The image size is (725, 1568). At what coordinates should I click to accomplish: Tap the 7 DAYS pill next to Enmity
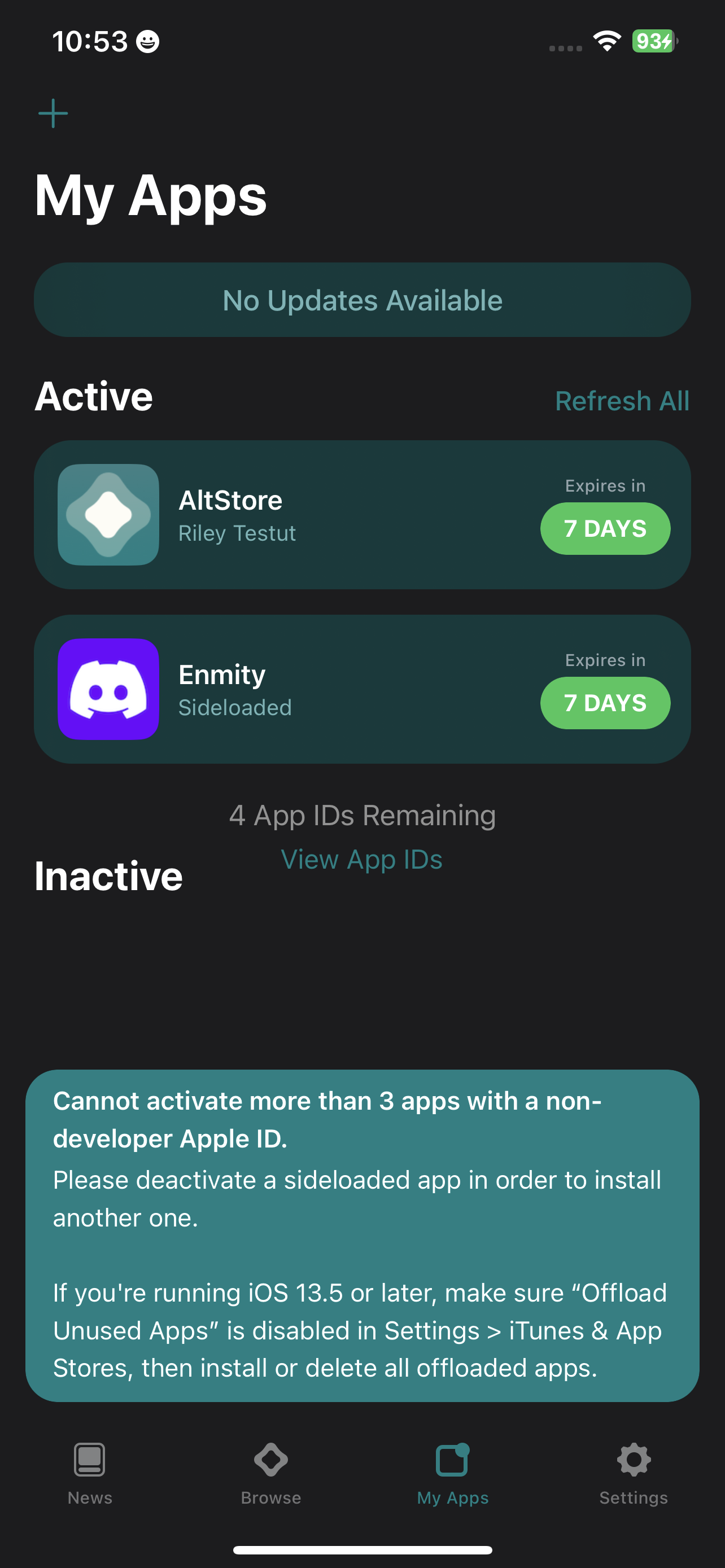point(605,702)
